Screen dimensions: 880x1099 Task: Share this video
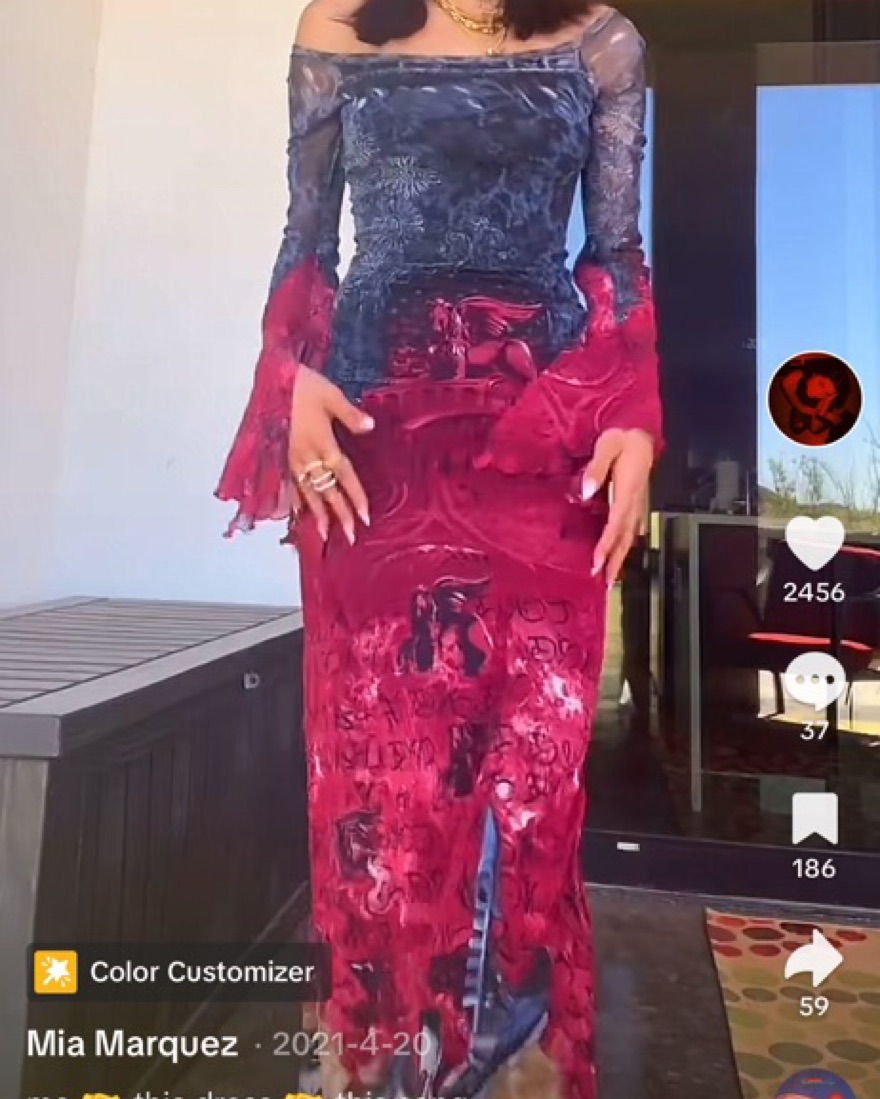pos(813,958)
